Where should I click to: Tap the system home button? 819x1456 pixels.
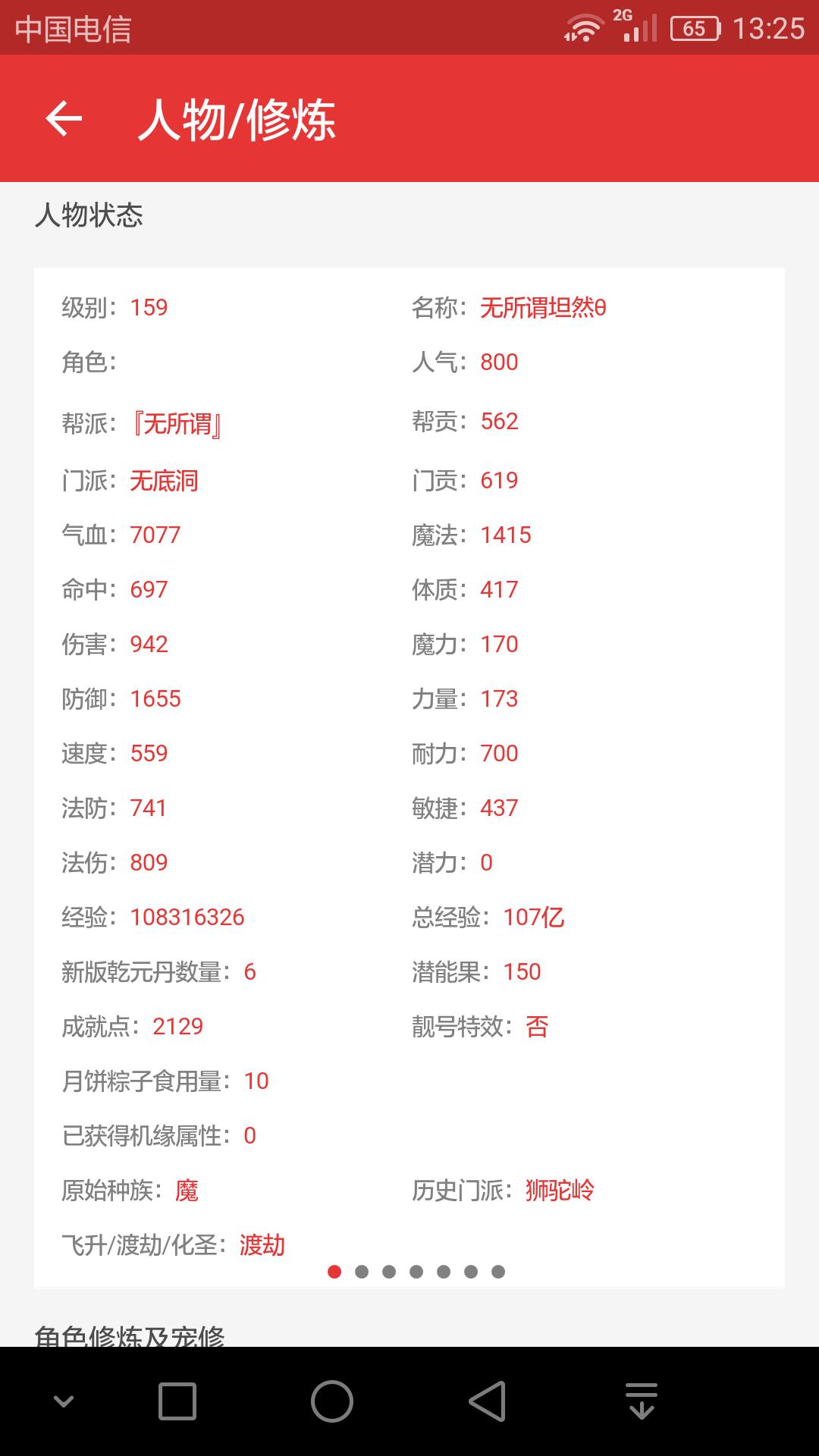click(332, 1401)
